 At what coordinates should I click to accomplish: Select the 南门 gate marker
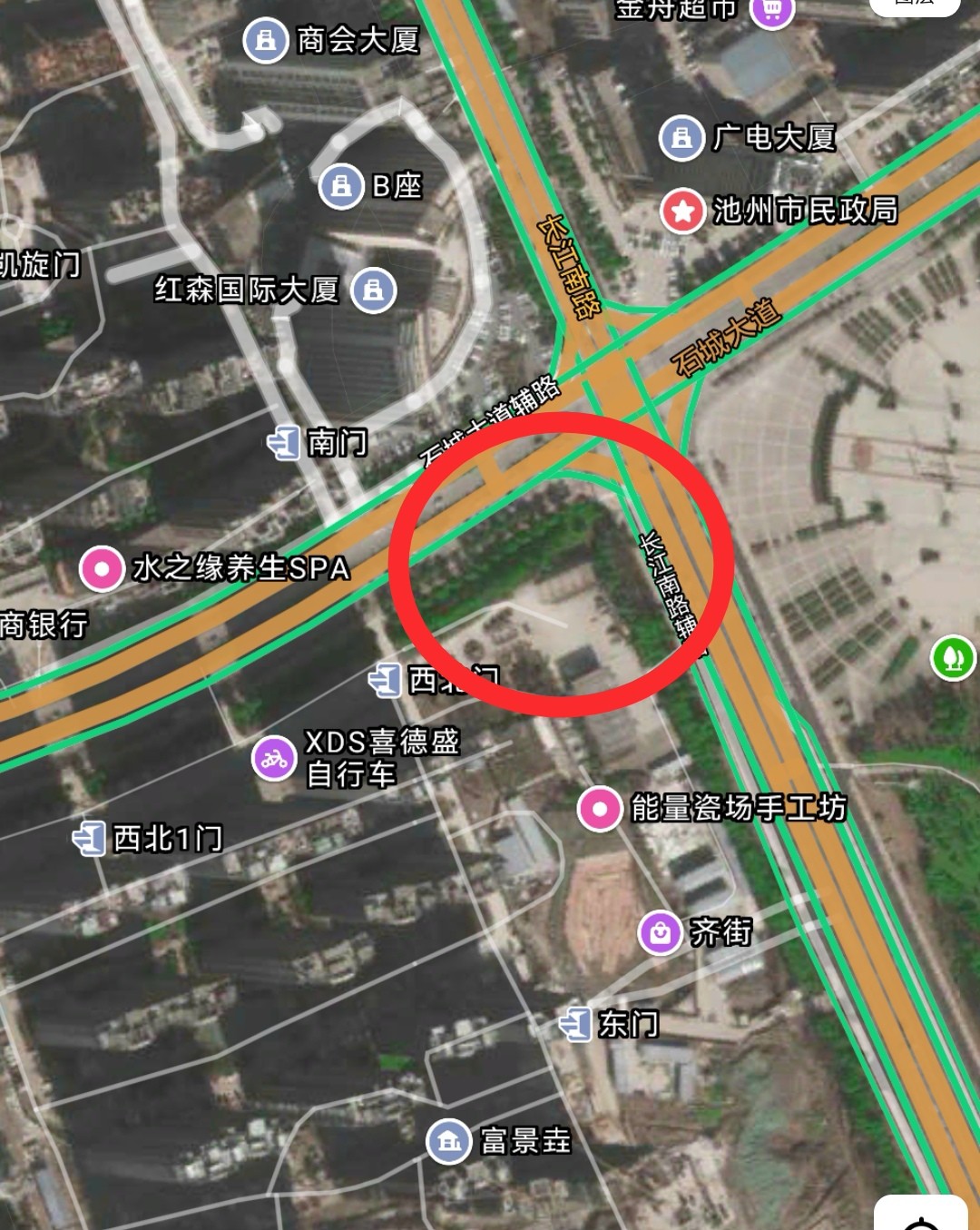285,443
